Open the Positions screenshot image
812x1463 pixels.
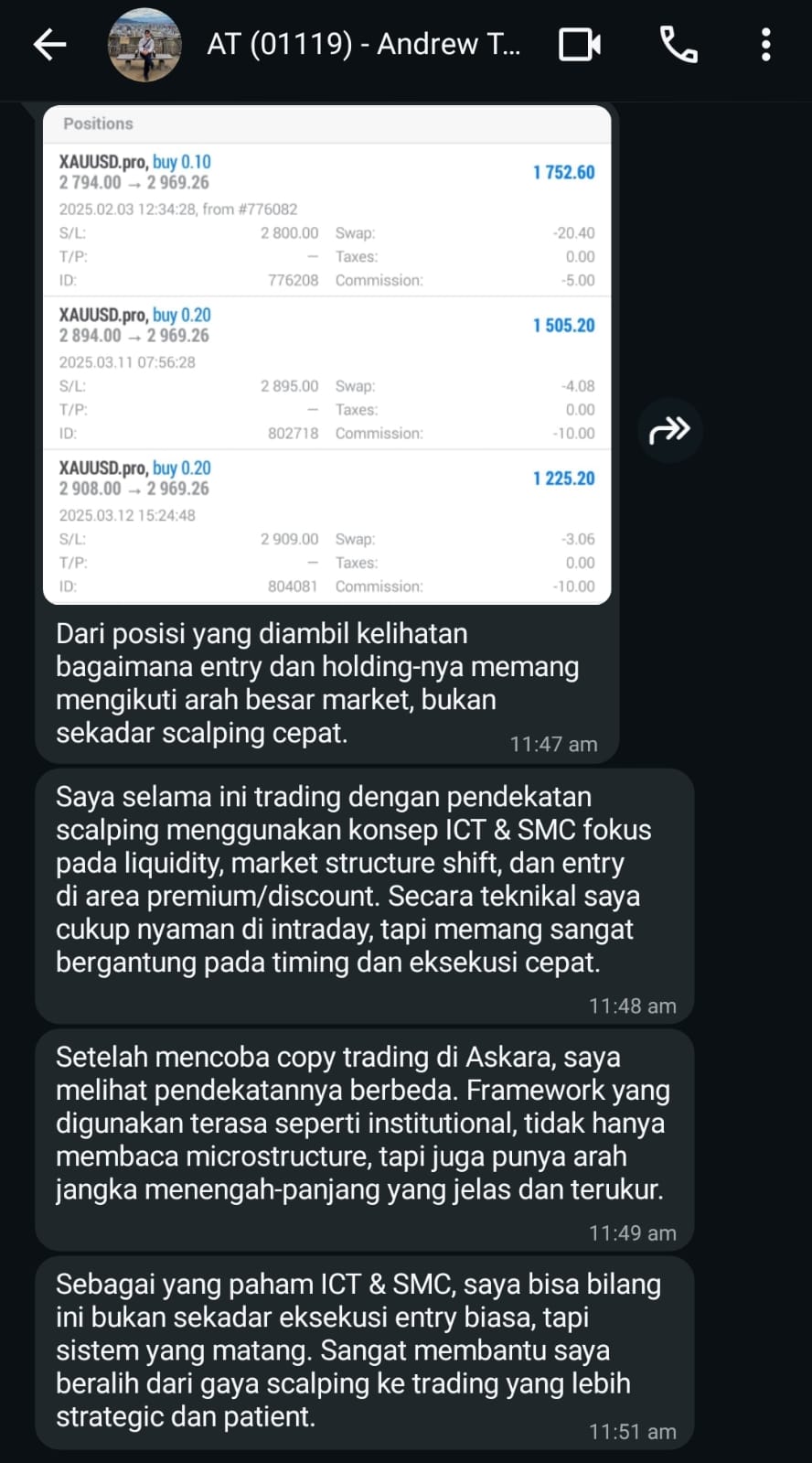[326, 355]
